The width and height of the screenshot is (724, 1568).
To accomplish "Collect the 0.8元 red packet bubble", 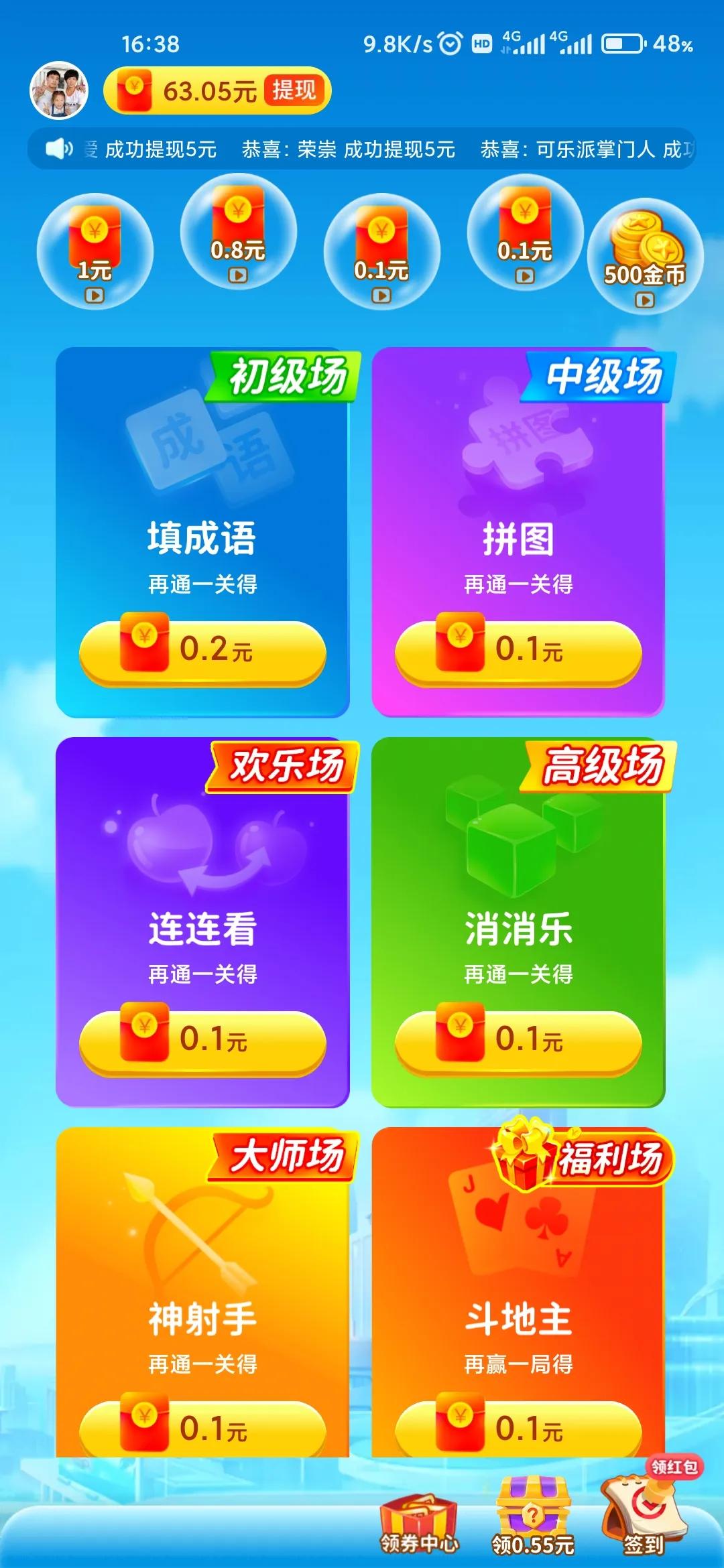I will (x=238, y=231).
